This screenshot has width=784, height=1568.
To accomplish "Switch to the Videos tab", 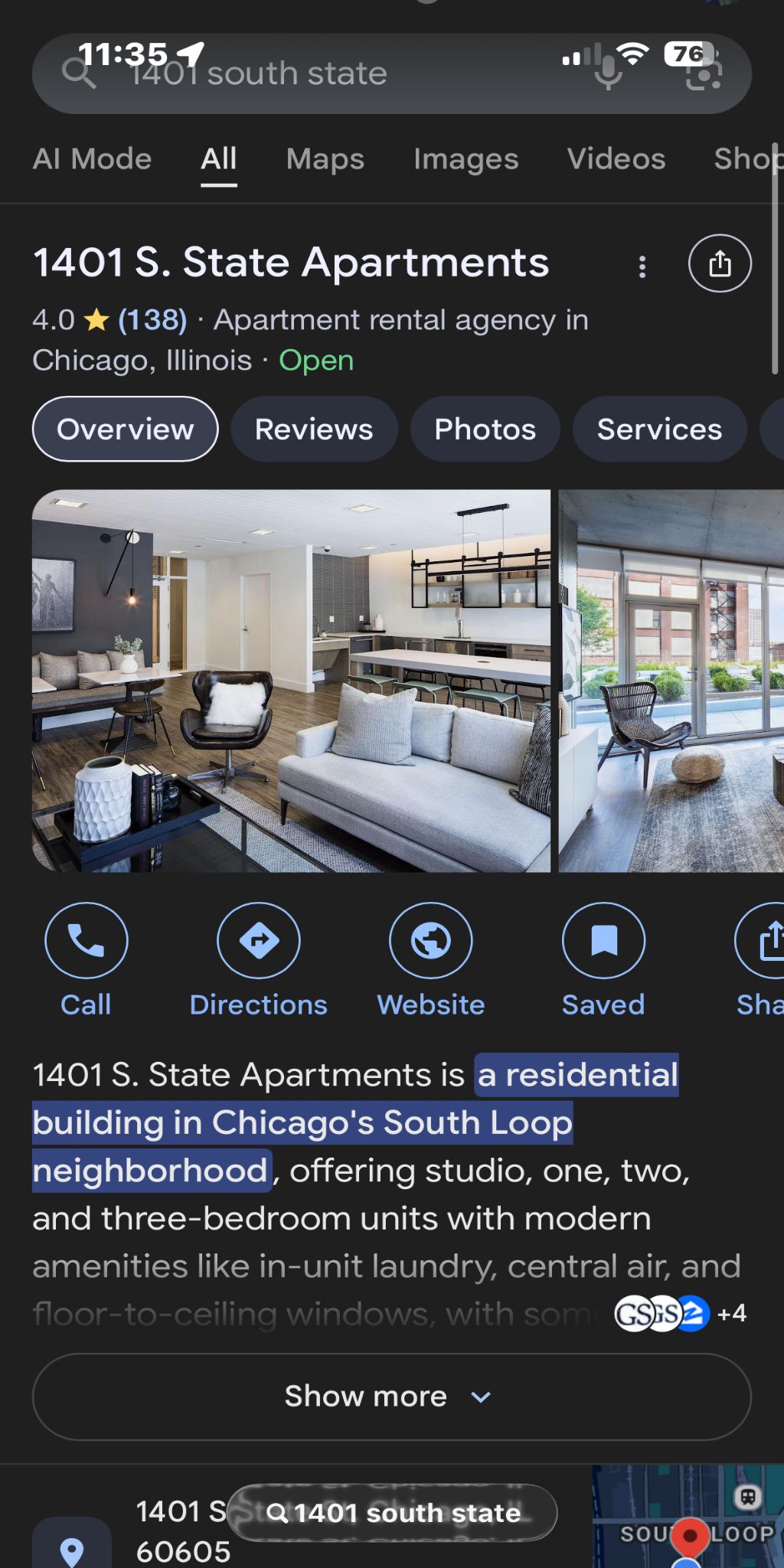I will click(x=616, y=159).
